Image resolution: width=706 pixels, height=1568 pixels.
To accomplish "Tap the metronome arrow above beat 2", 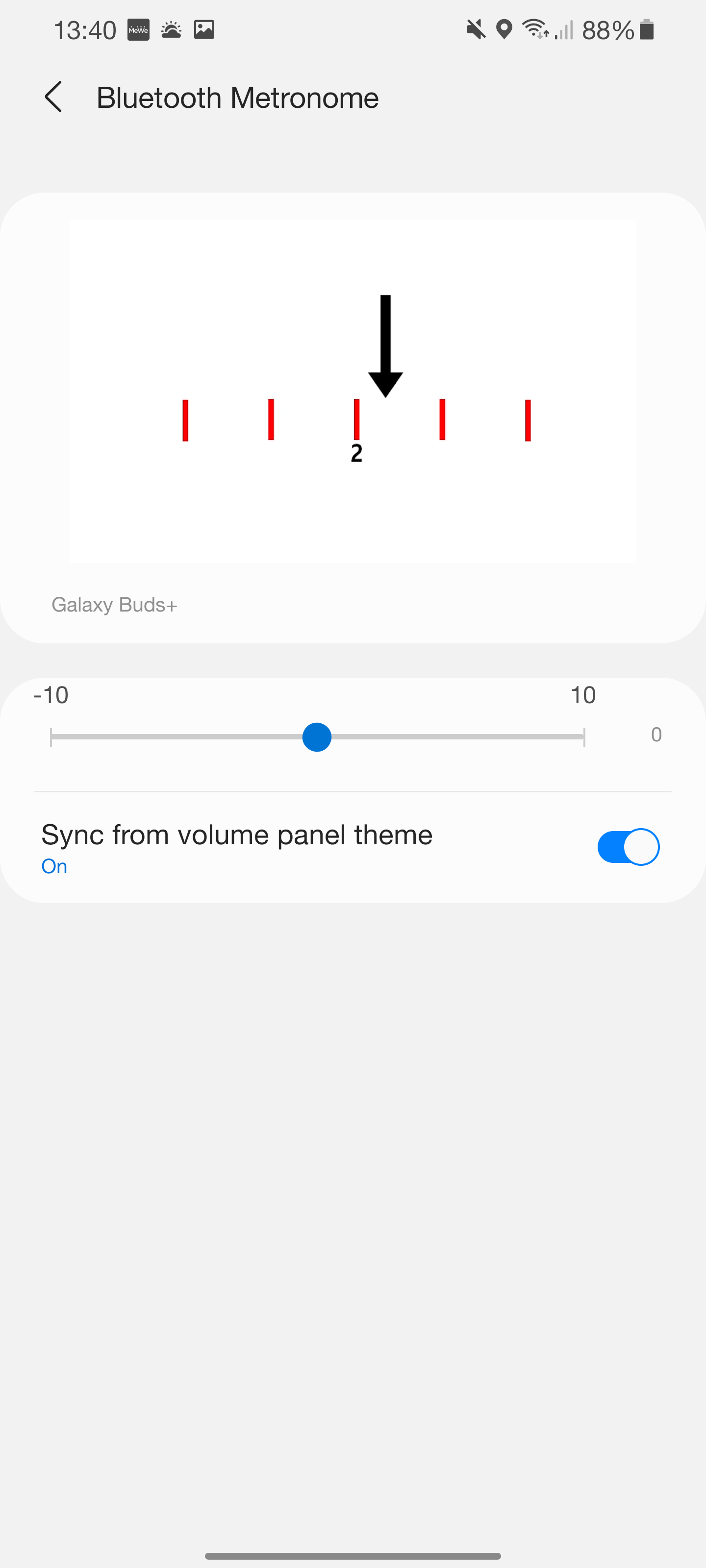I will (385, 345).
